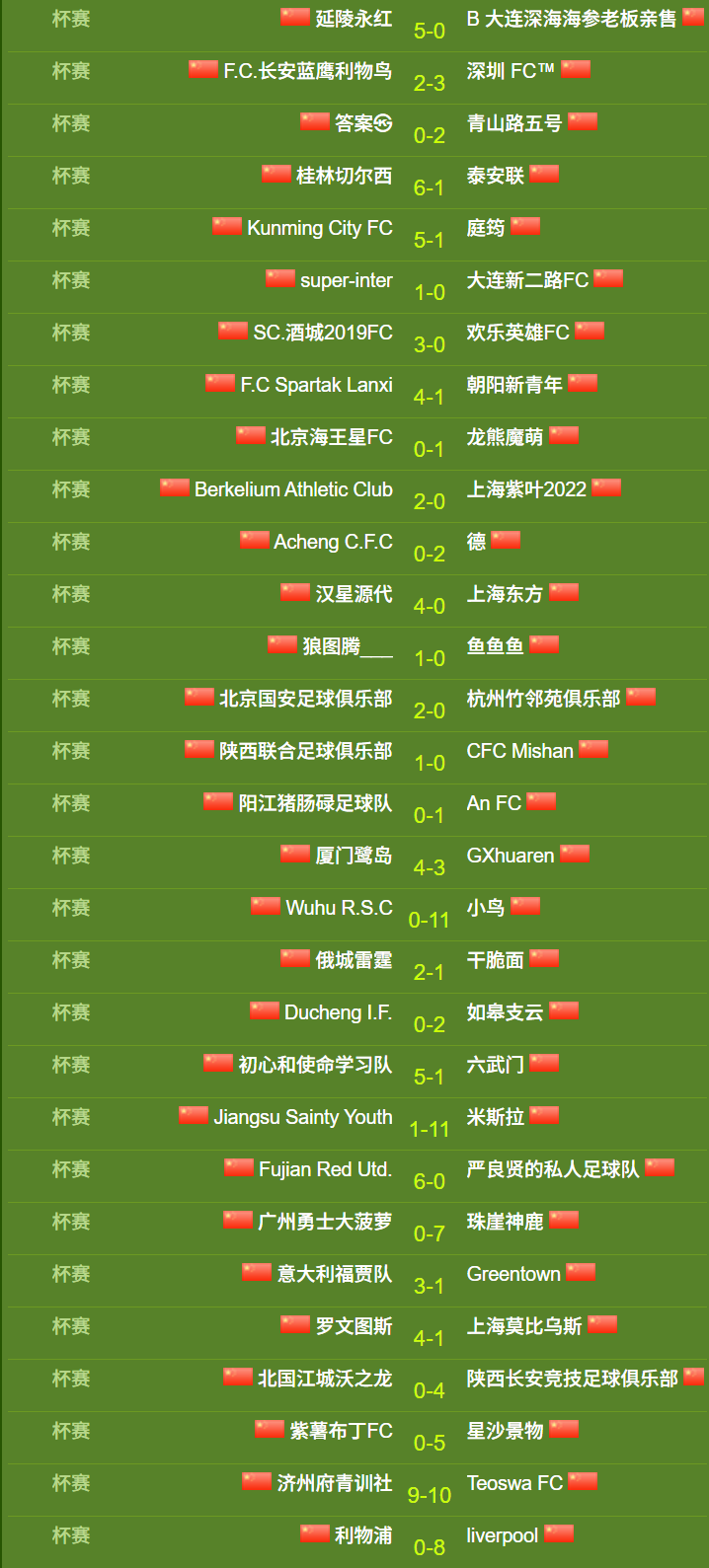709x1568 pixels.
Task: View Jiangsu Sainty Youth team
Action: [302, 1117]
